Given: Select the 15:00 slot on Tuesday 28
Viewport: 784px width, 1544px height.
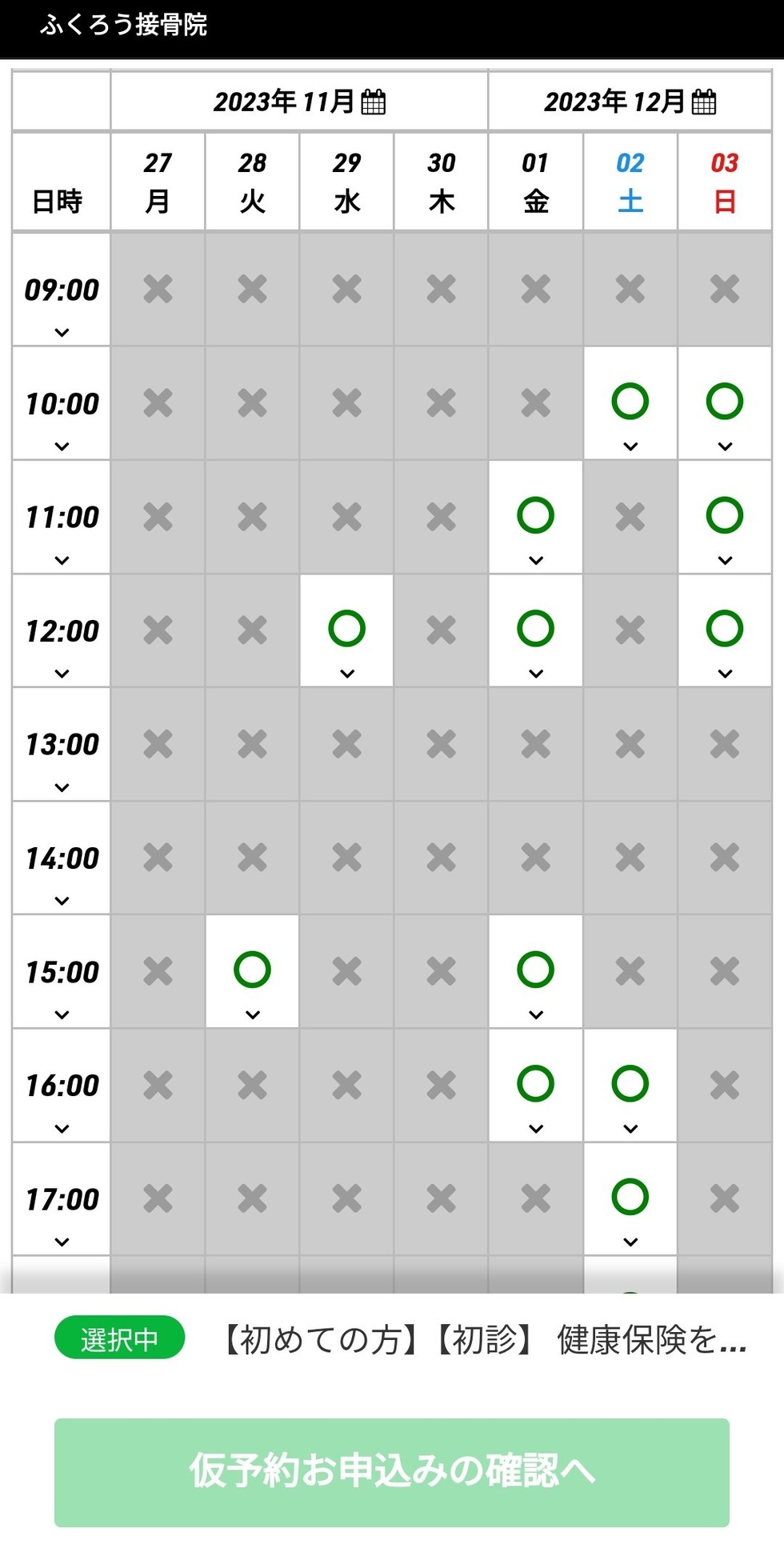Looking at the screenshot, I should pyautogui.click(x=253, y=971).
